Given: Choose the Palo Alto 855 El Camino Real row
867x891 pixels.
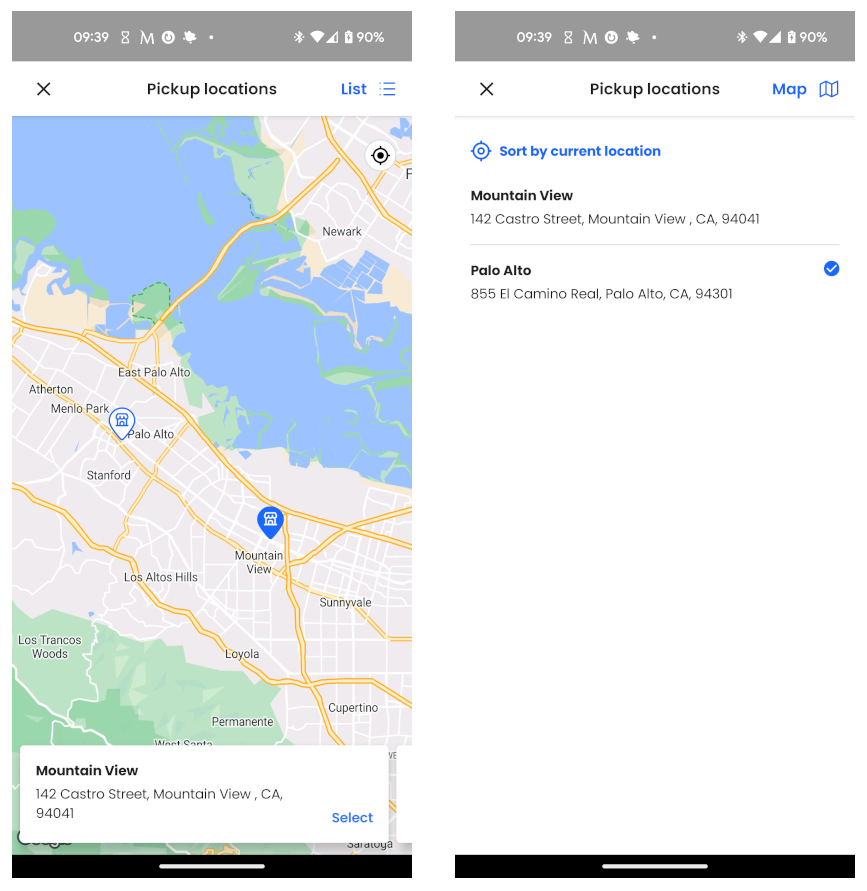Looking at the screenshot, I should (x=654, y=282).
